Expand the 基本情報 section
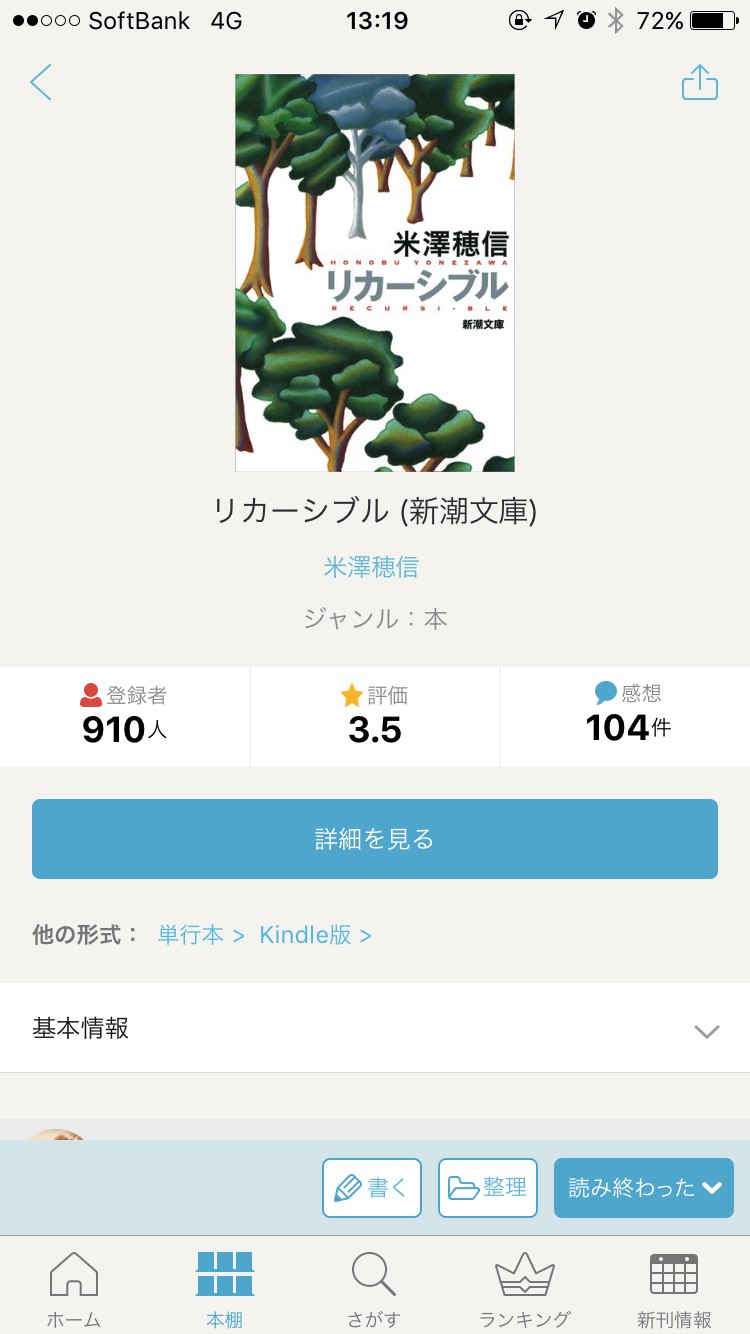The width and height of the screenshot is (750, 1334). 375,1029
